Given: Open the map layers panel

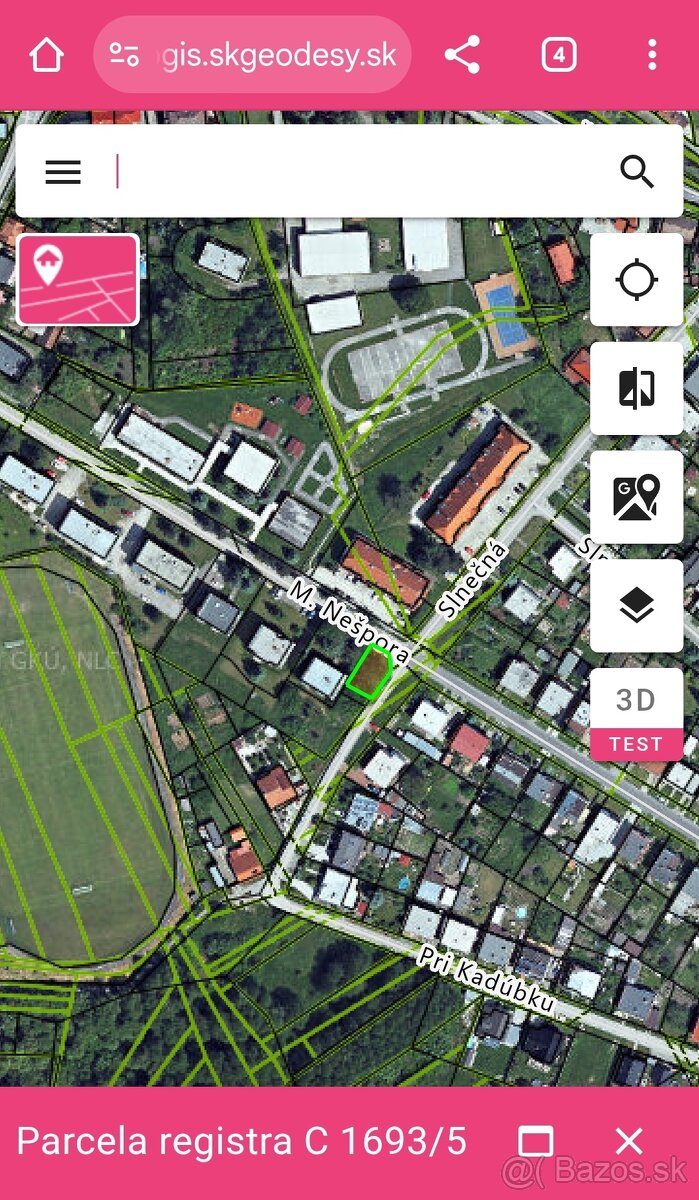Looking at the screenshot, I should click(x=637, y=605).
